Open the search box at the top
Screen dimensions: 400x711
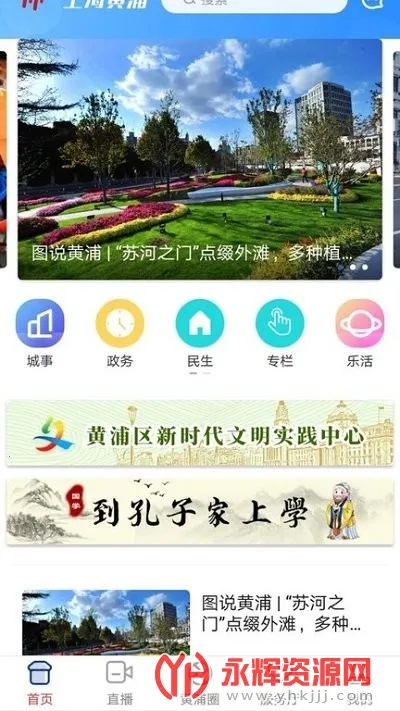tap(254, 4)
